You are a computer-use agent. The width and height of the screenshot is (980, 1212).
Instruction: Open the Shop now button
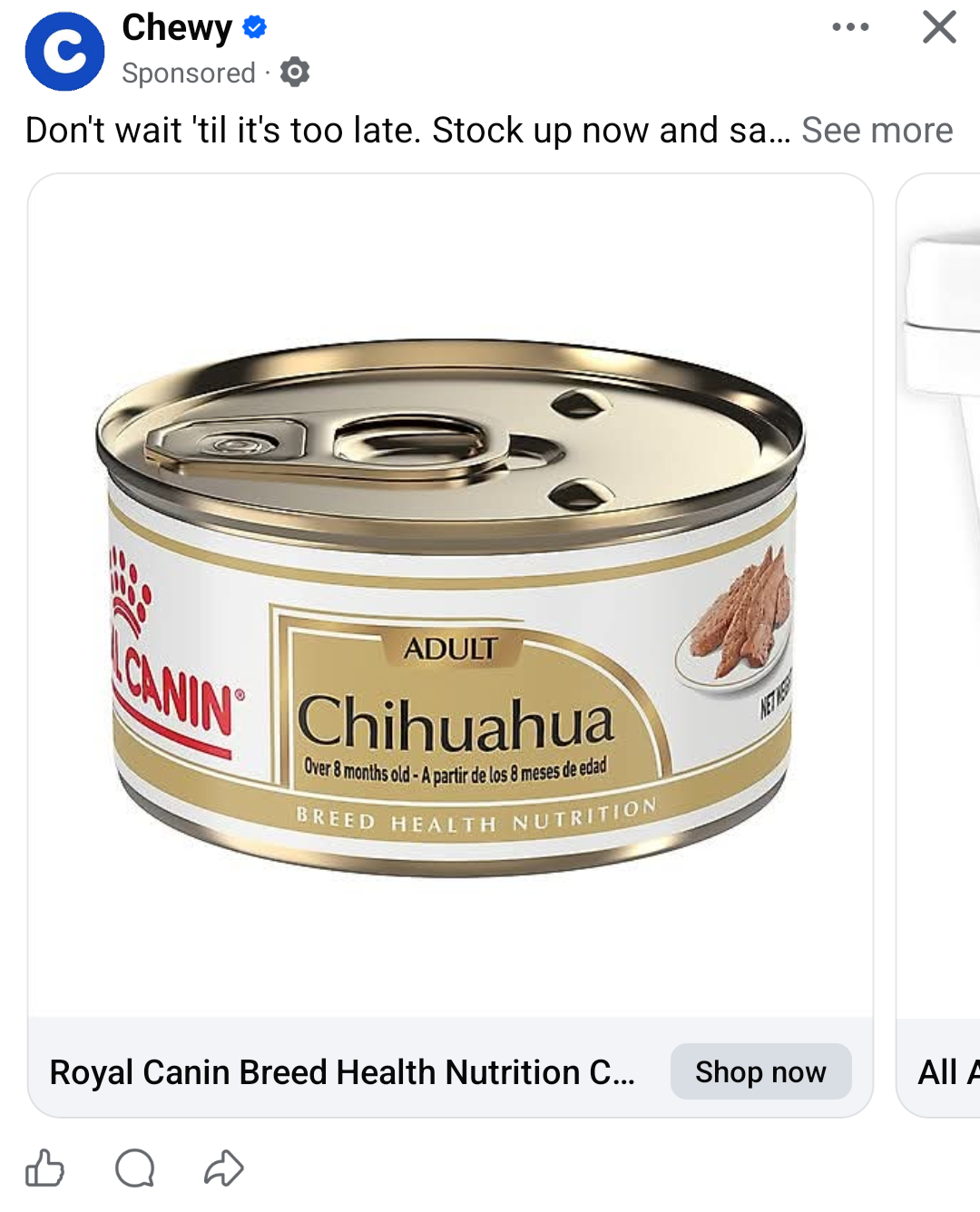coord(760,1071)
